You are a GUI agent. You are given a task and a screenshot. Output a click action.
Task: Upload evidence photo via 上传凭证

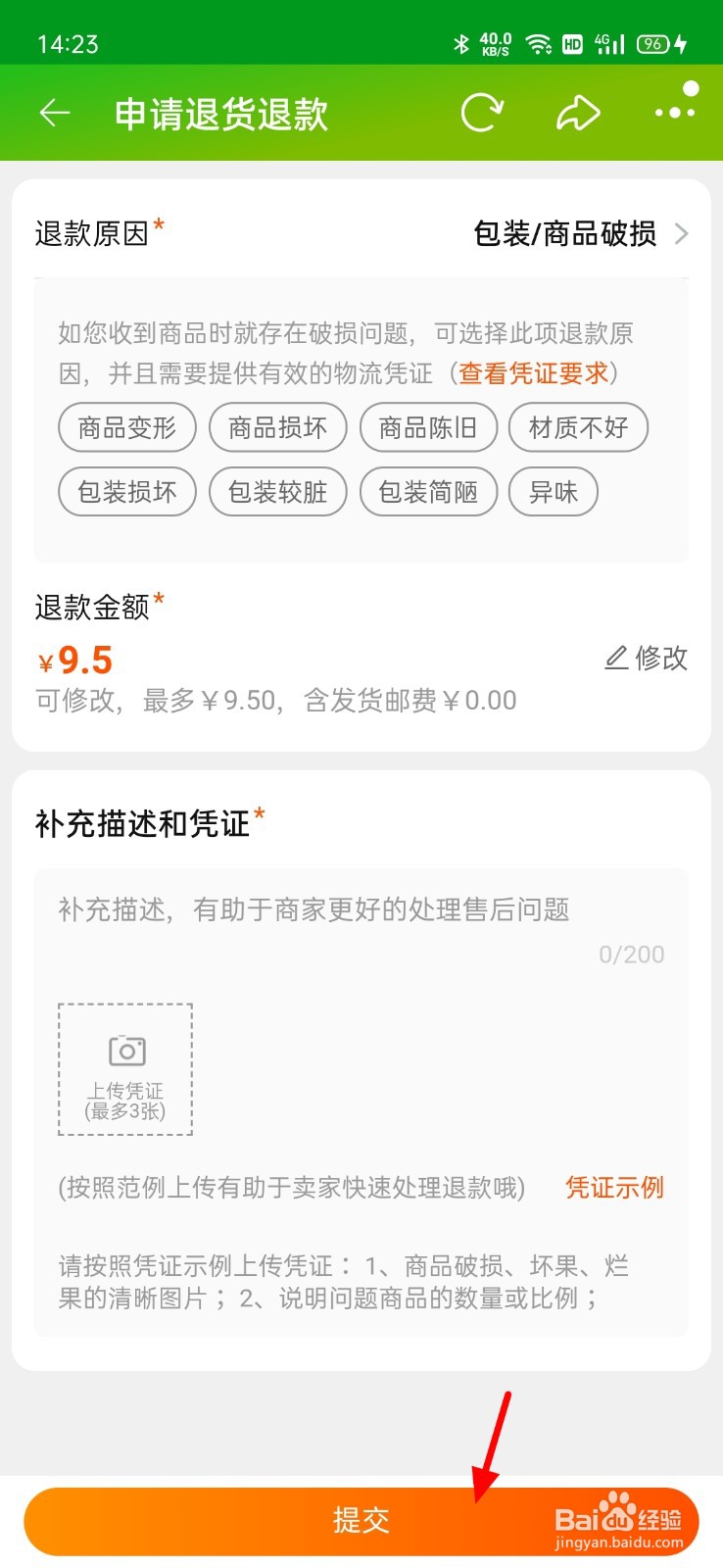click(x=125, y=1069)
